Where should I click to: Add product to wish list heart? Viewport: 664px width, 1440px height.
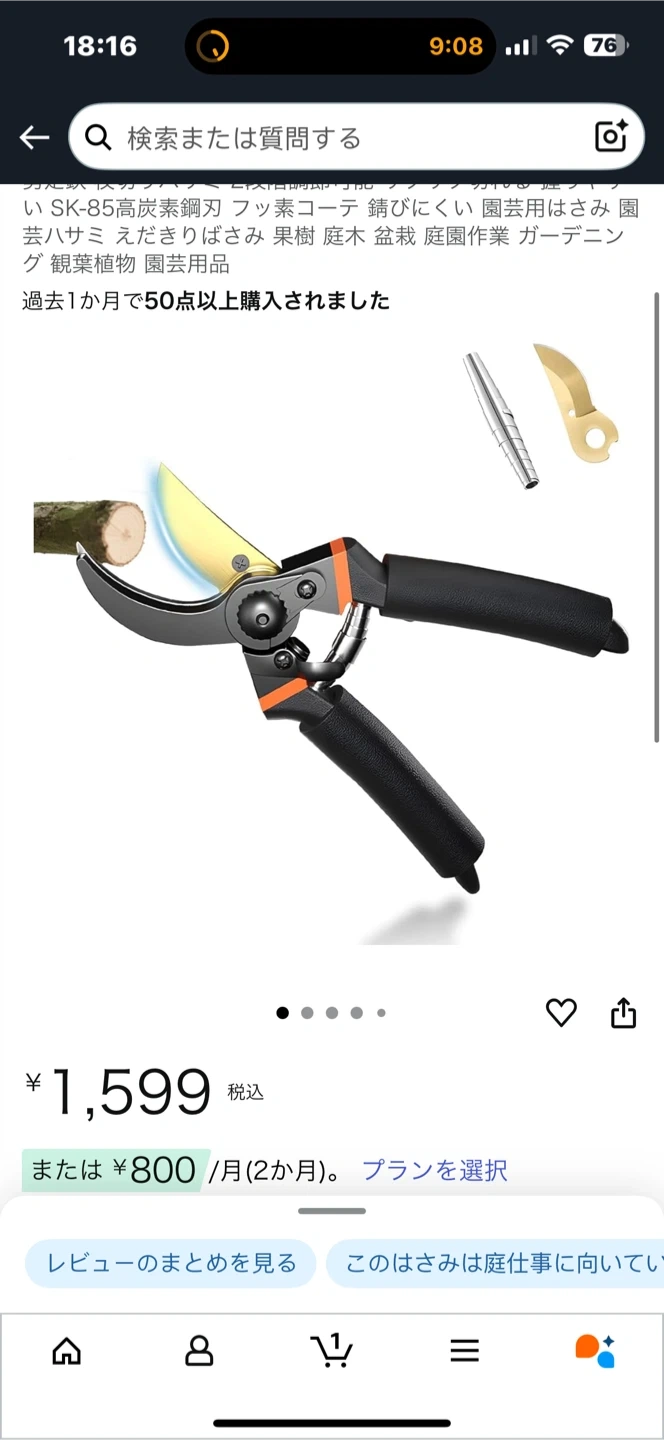coord(561,1013)
